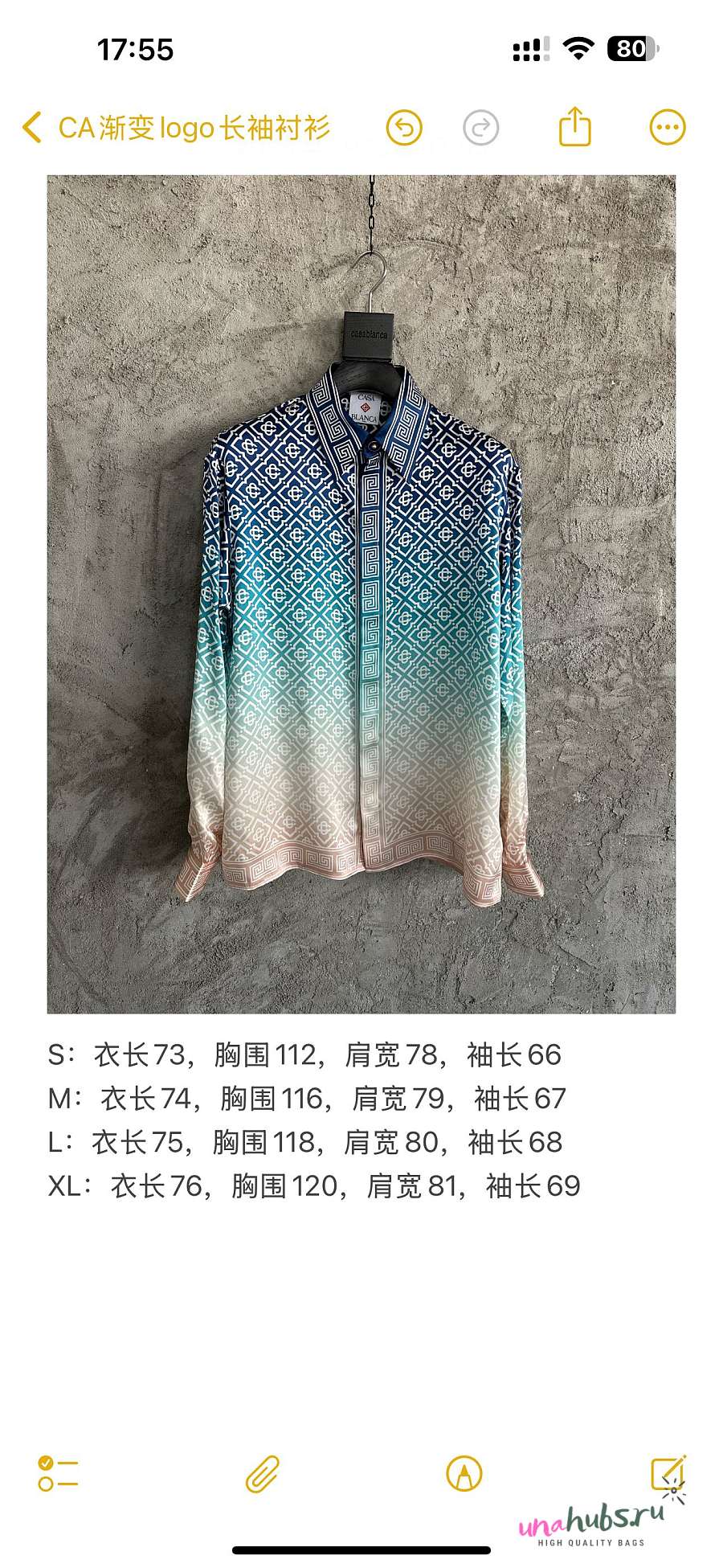Open the markup pen tool
This screenshot has width=723, height=1568.
(464, 1474)
